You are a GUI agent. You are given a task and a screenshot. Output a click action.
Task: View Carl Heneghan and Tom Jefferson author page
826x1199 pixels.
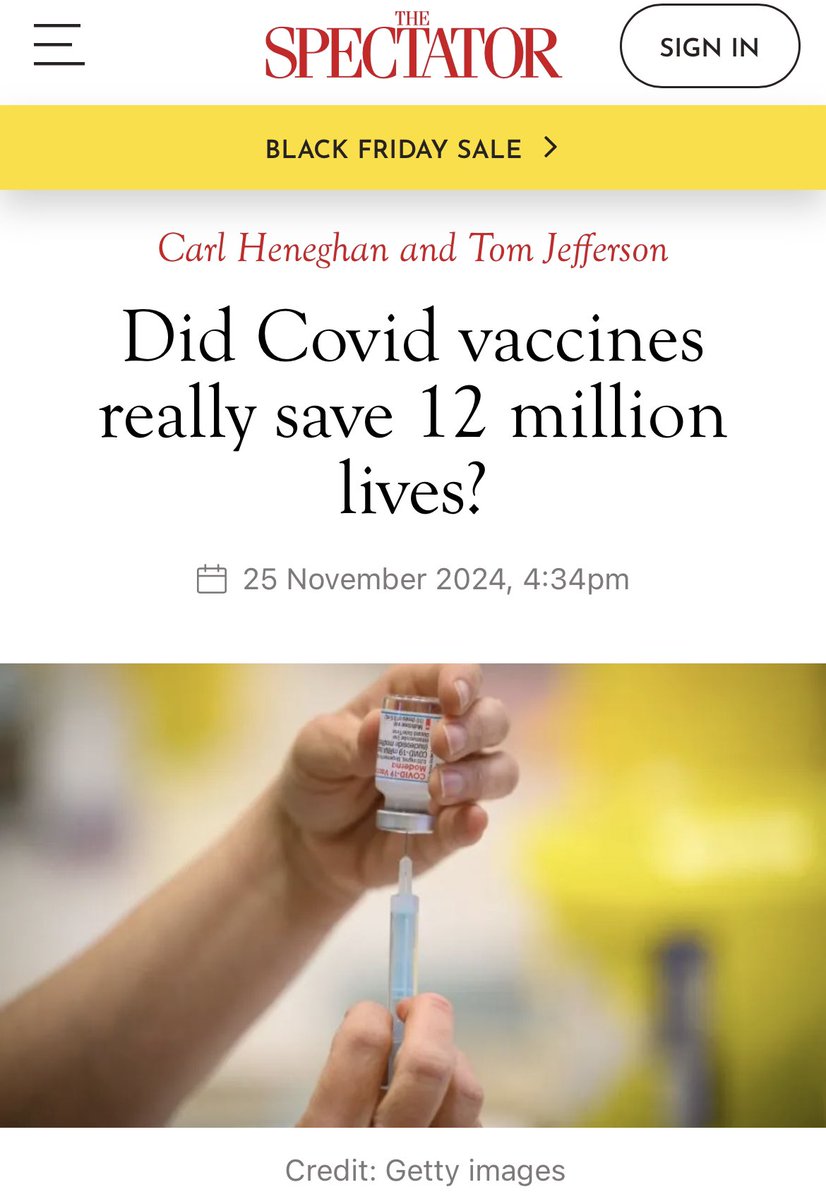[x=412, y=248]
